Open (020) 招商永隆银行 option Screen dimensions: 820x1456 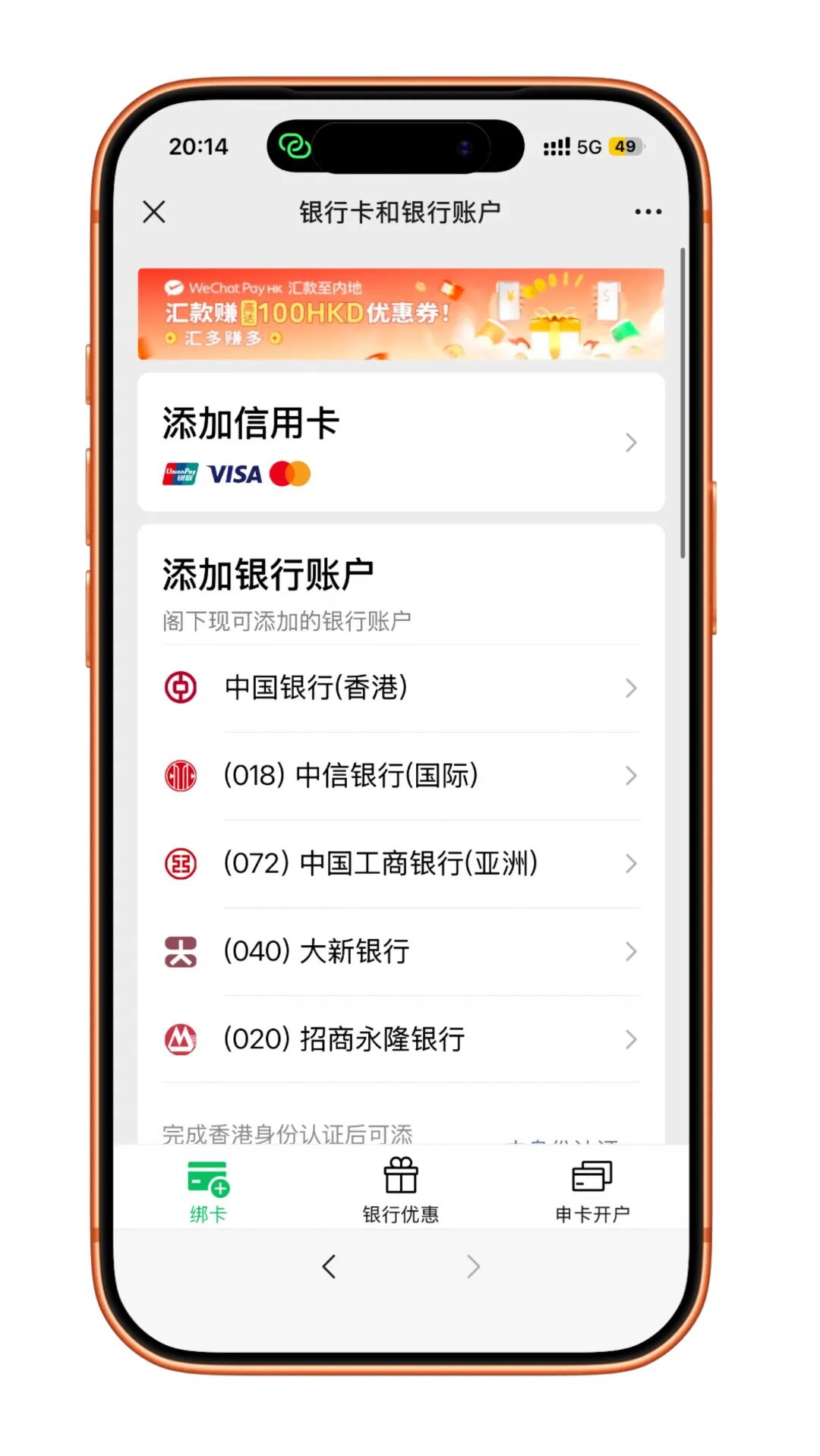tap(401, 1039)
